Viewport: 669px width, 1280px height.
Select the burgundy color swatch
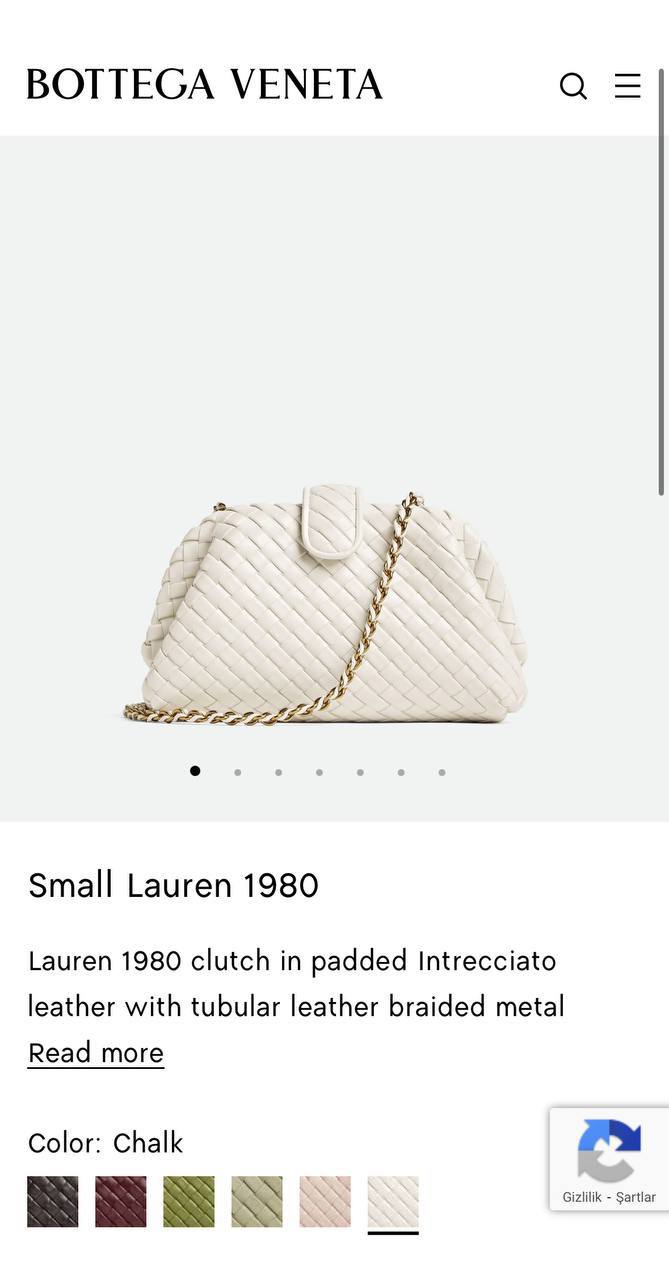[x=121, y=1201]
